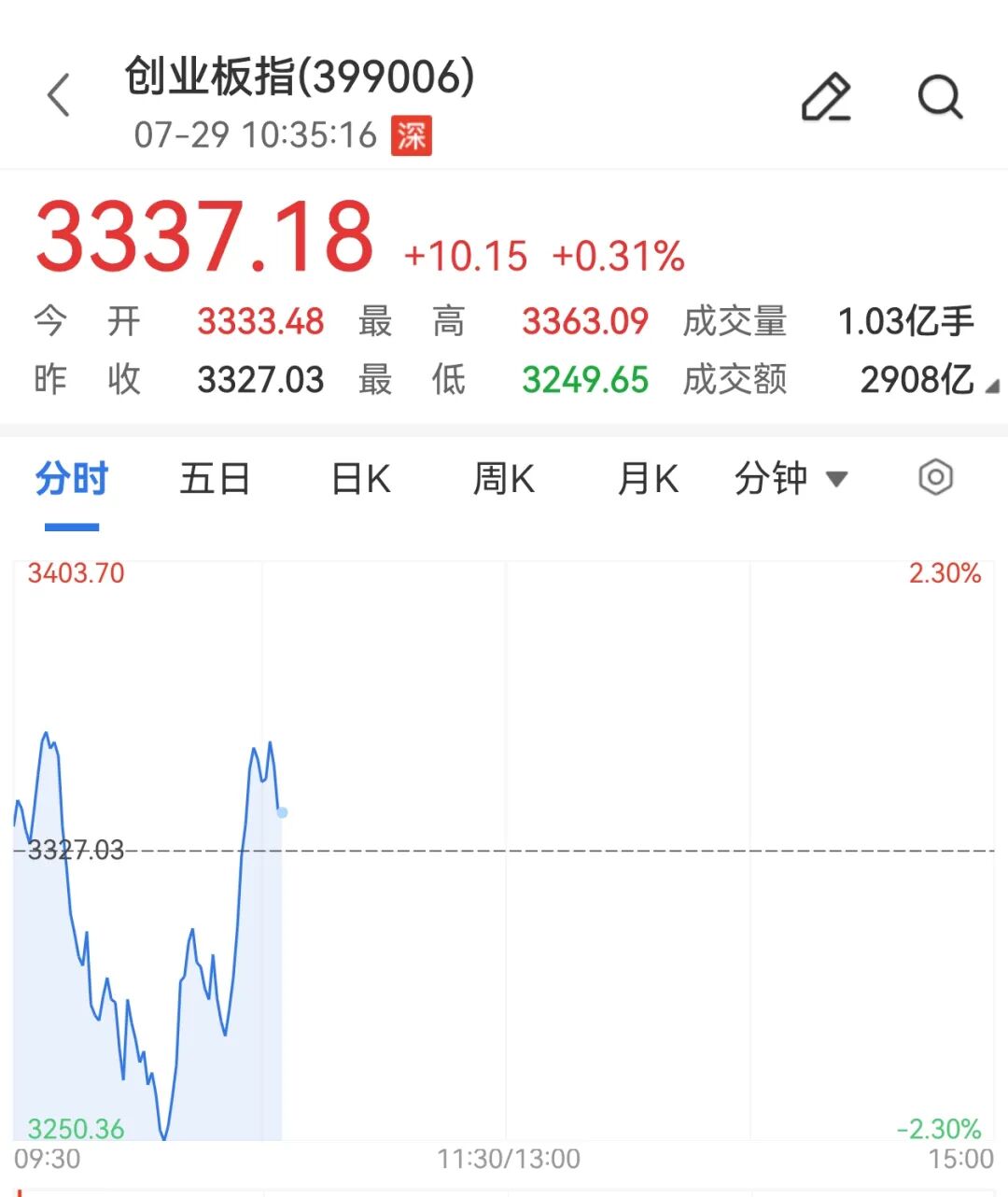Expand the 分钟 dropdown
This screenshot has height=1197, width=1008.
pyautogui.click(x=791, y=479)
